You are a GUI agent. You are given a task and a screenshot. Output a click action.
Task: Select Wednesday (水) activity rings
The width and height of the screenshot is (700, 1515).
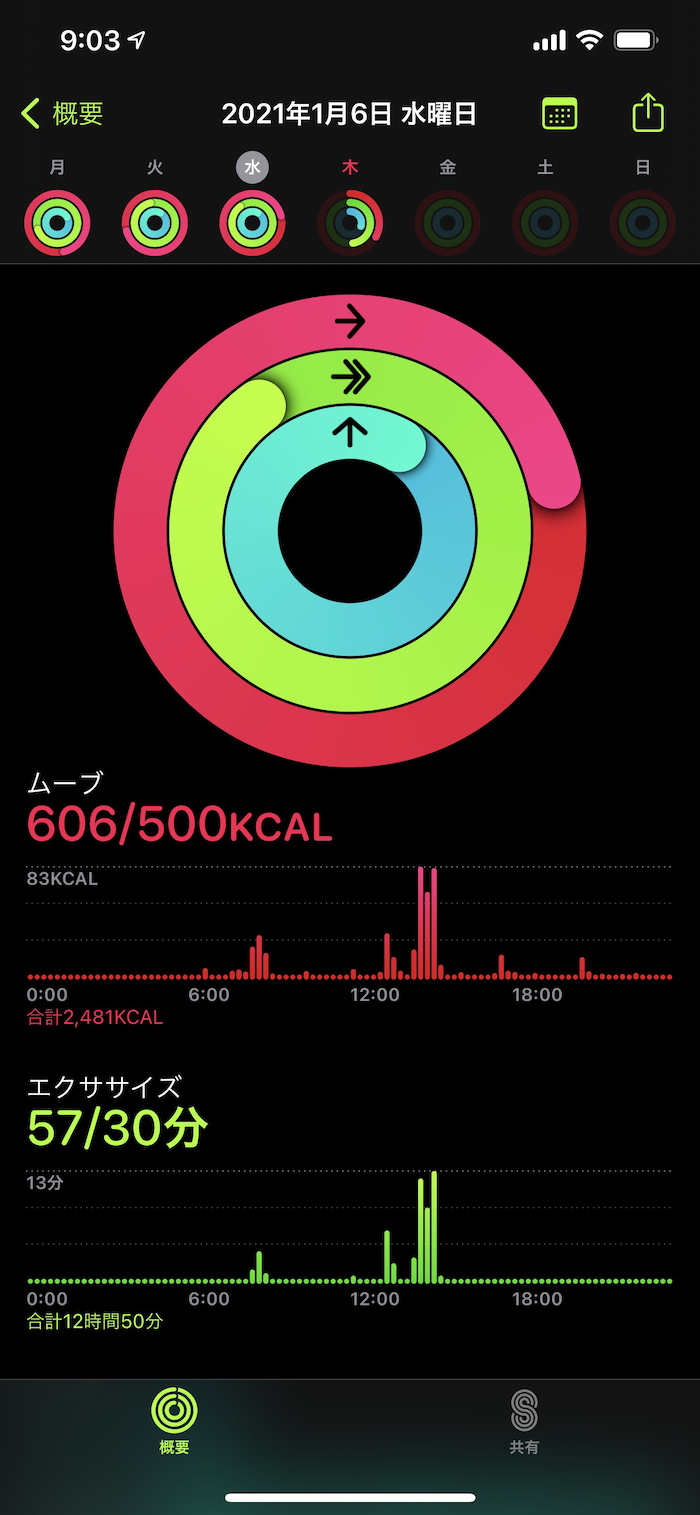(252, 222)
